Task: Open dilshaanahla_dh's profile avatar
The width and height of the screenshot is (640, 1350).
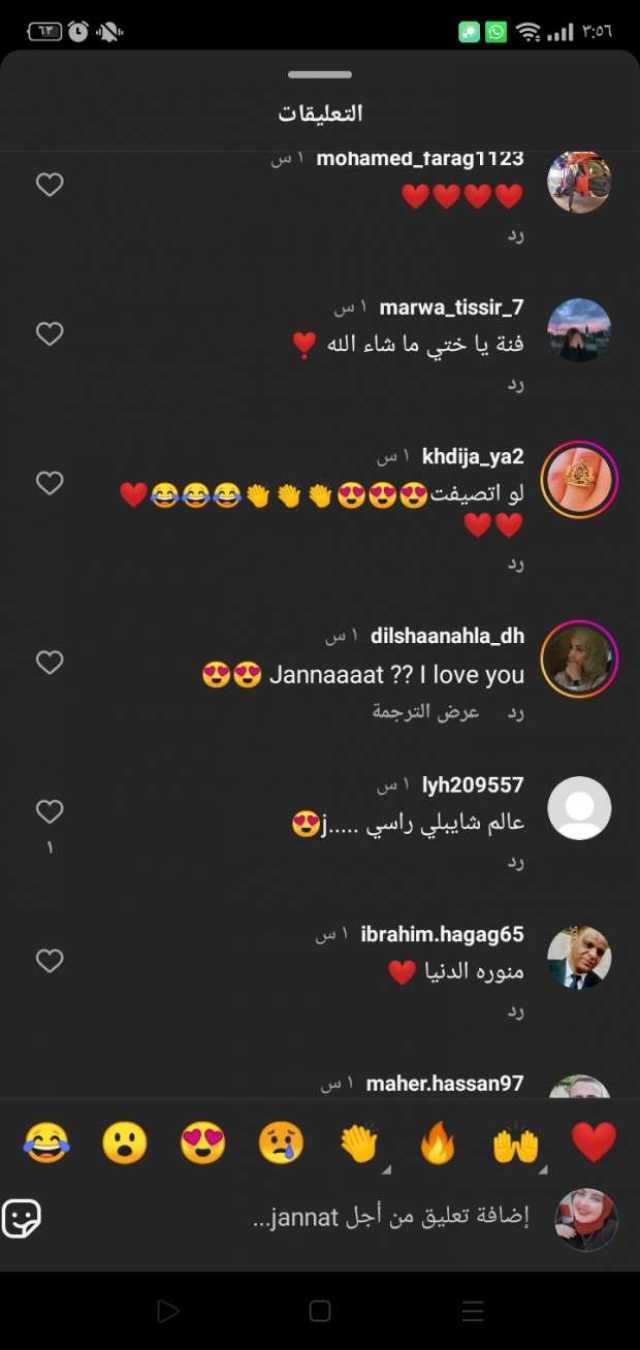Action: (579, 658)
